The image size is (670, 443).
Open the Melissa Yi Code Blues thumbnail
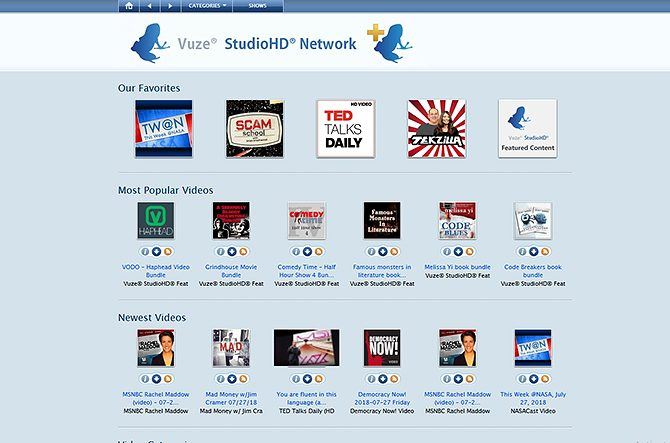point(457,220)
